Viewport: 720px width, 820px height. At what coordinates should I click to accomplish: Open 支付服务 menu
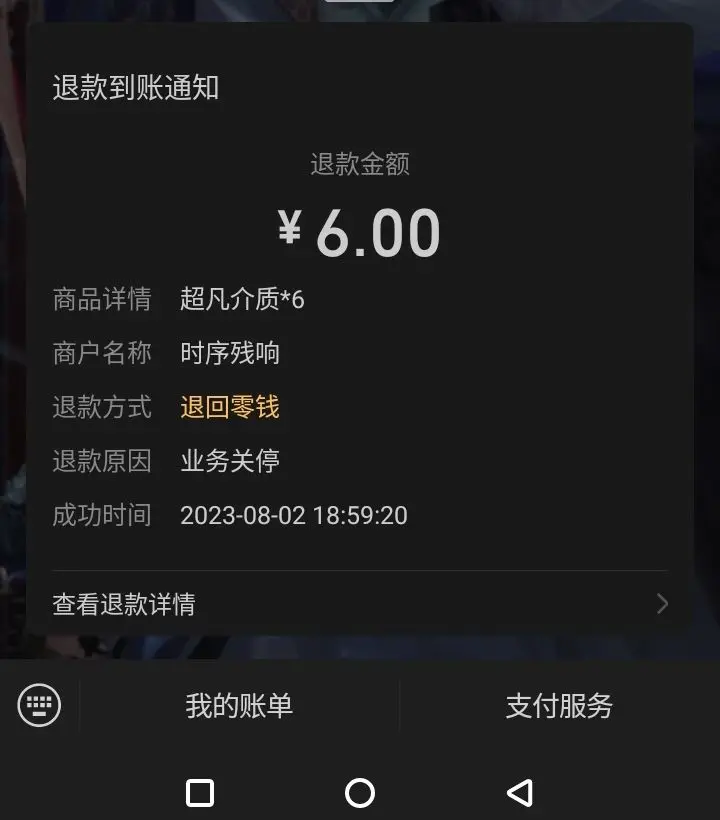click(559, 706)
